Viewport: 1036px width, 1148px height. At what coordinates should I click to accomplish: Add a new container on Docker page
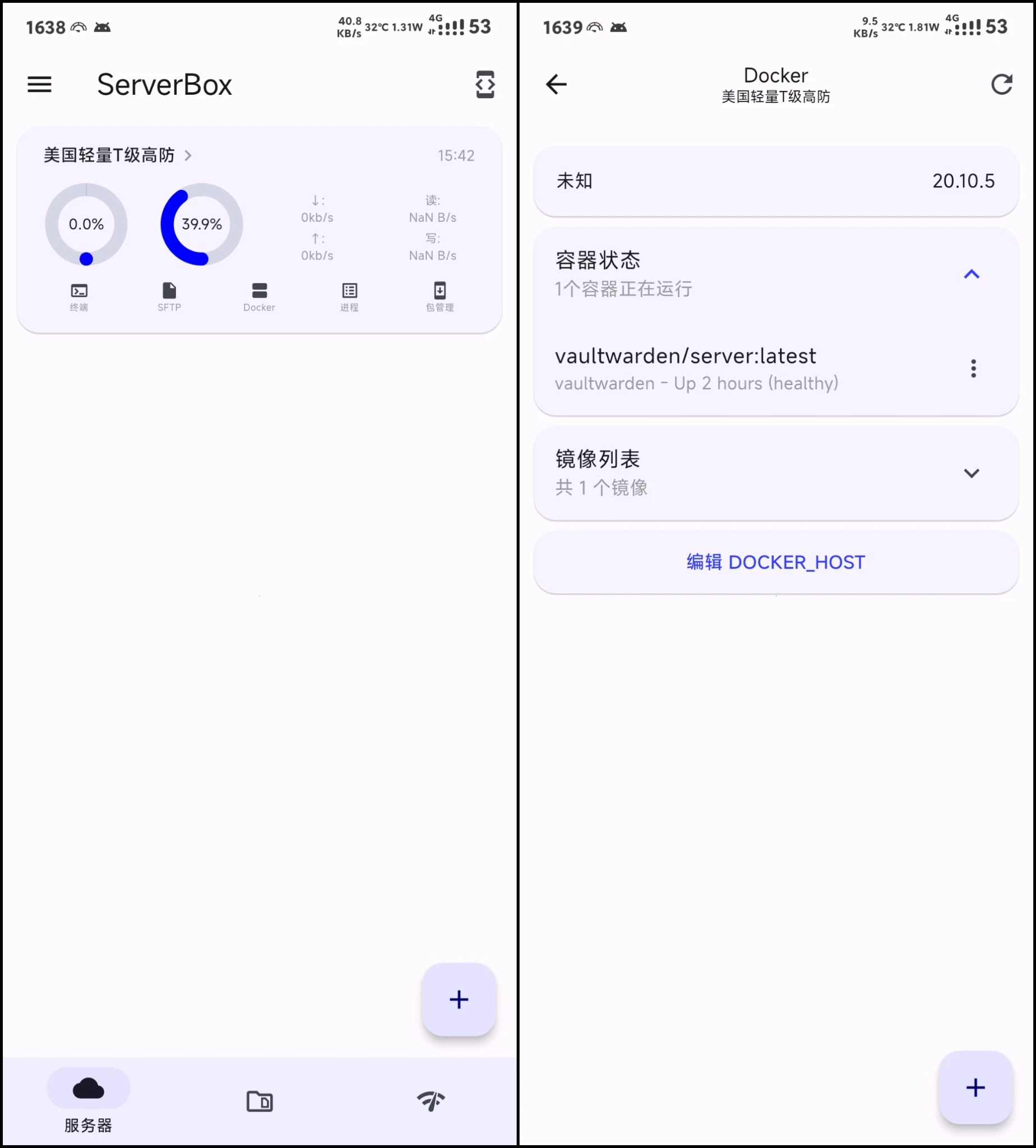pos(975,1087)
